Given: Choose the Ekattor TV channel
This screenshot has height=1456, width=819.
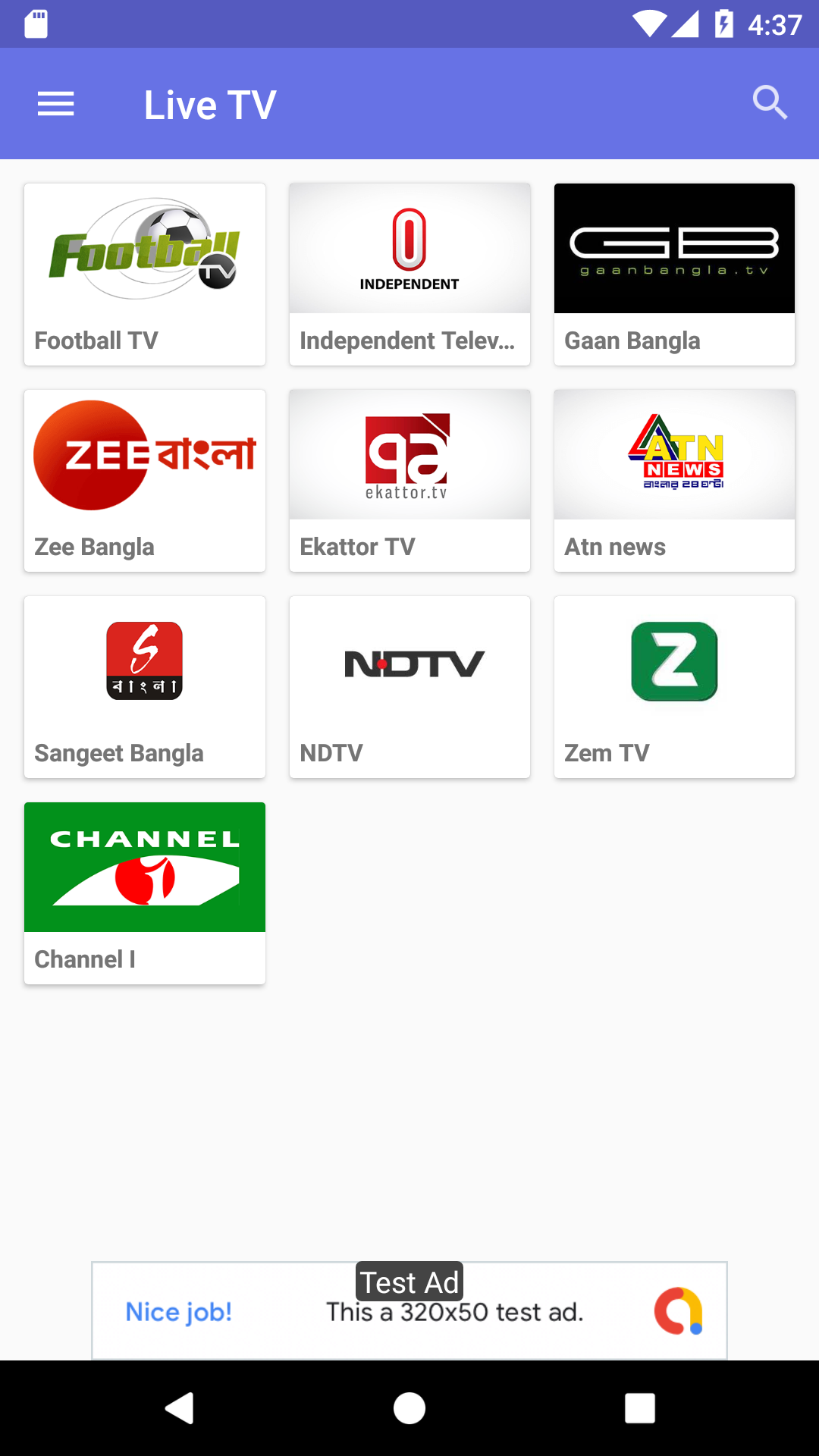Looking at the screenshot, I should coord(409,480).
